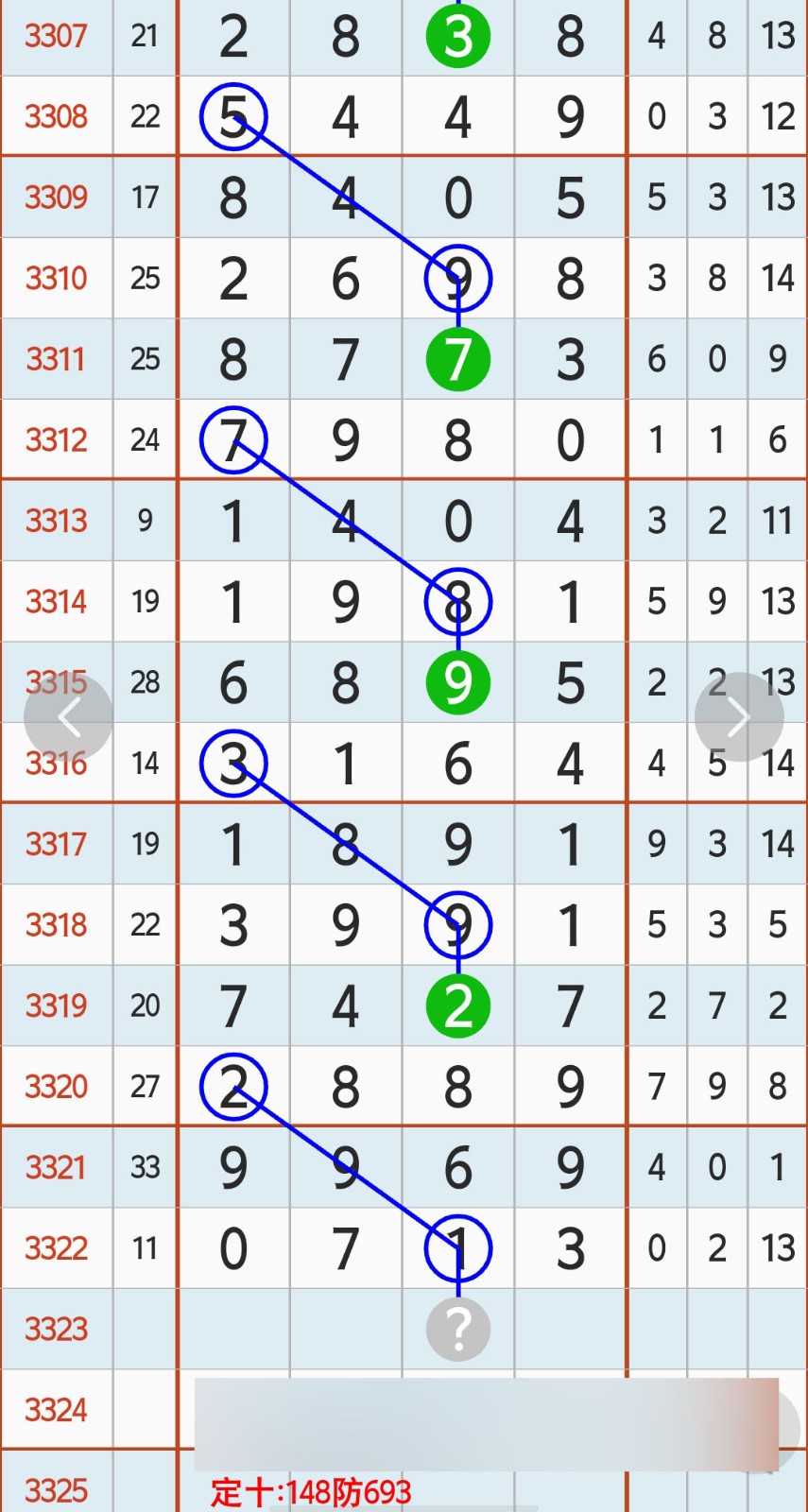Go to the previous image

click(68, 717)
